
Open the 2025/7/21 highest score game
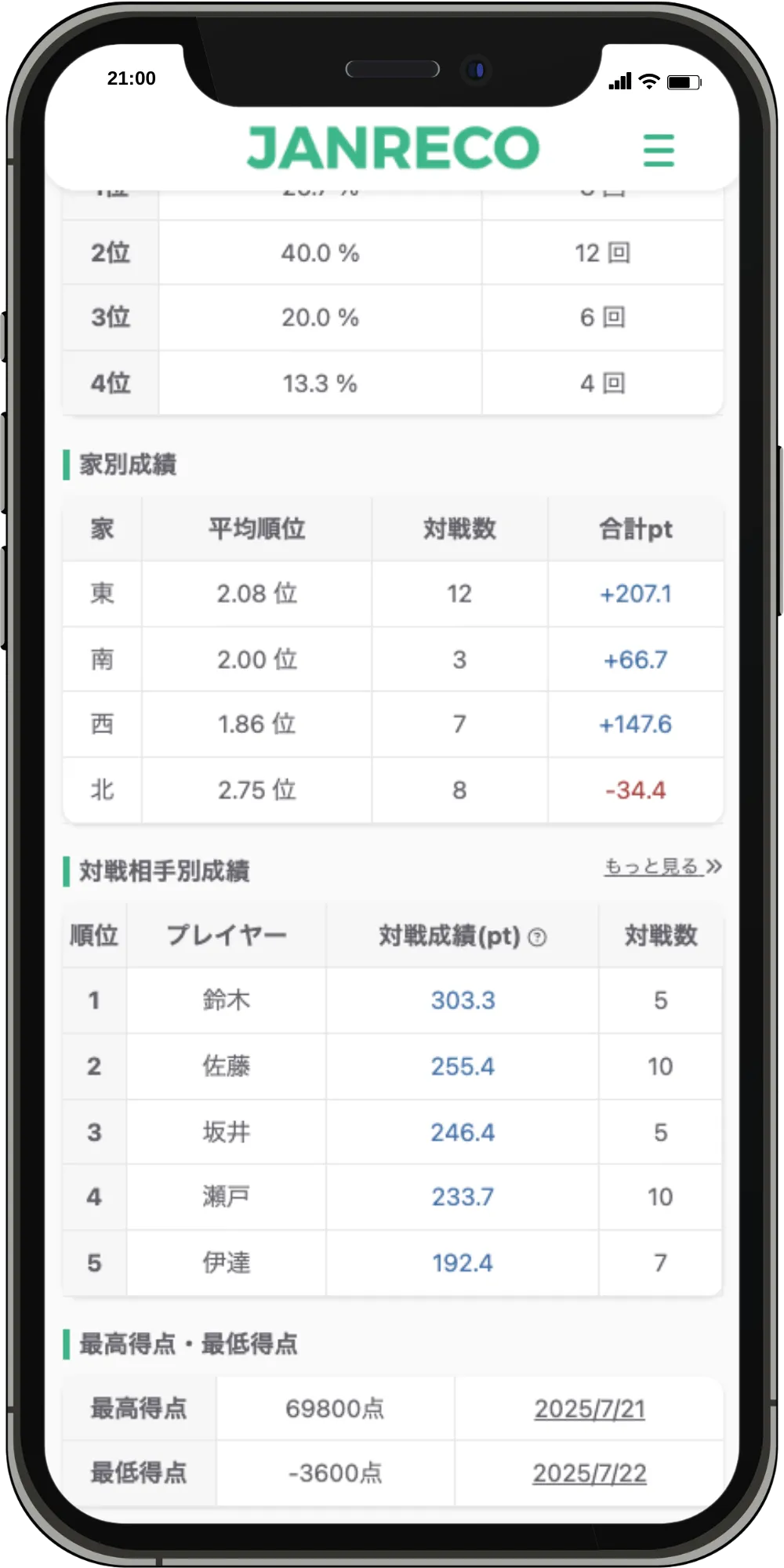590,1409
